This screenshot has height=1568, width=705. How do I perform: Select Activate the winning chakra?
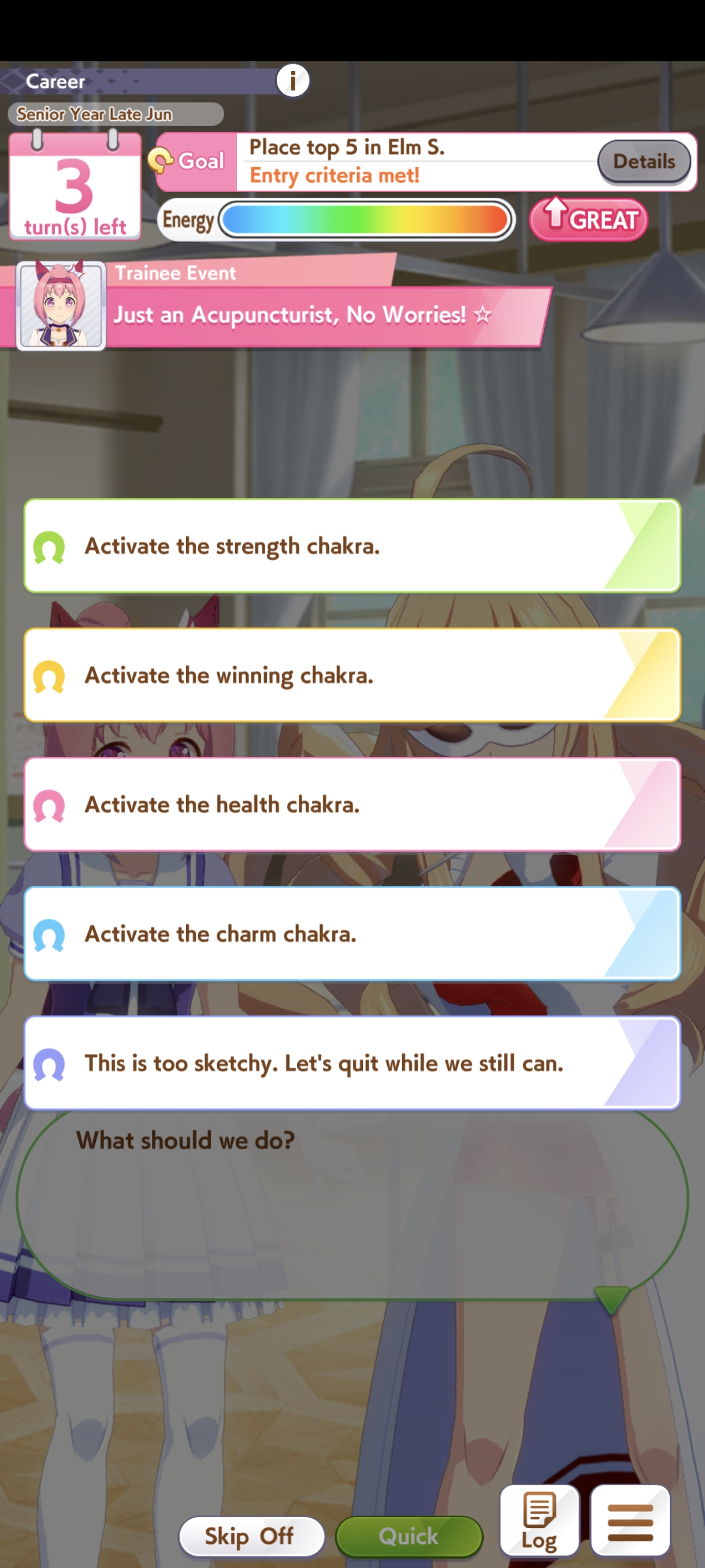[352, 675]
